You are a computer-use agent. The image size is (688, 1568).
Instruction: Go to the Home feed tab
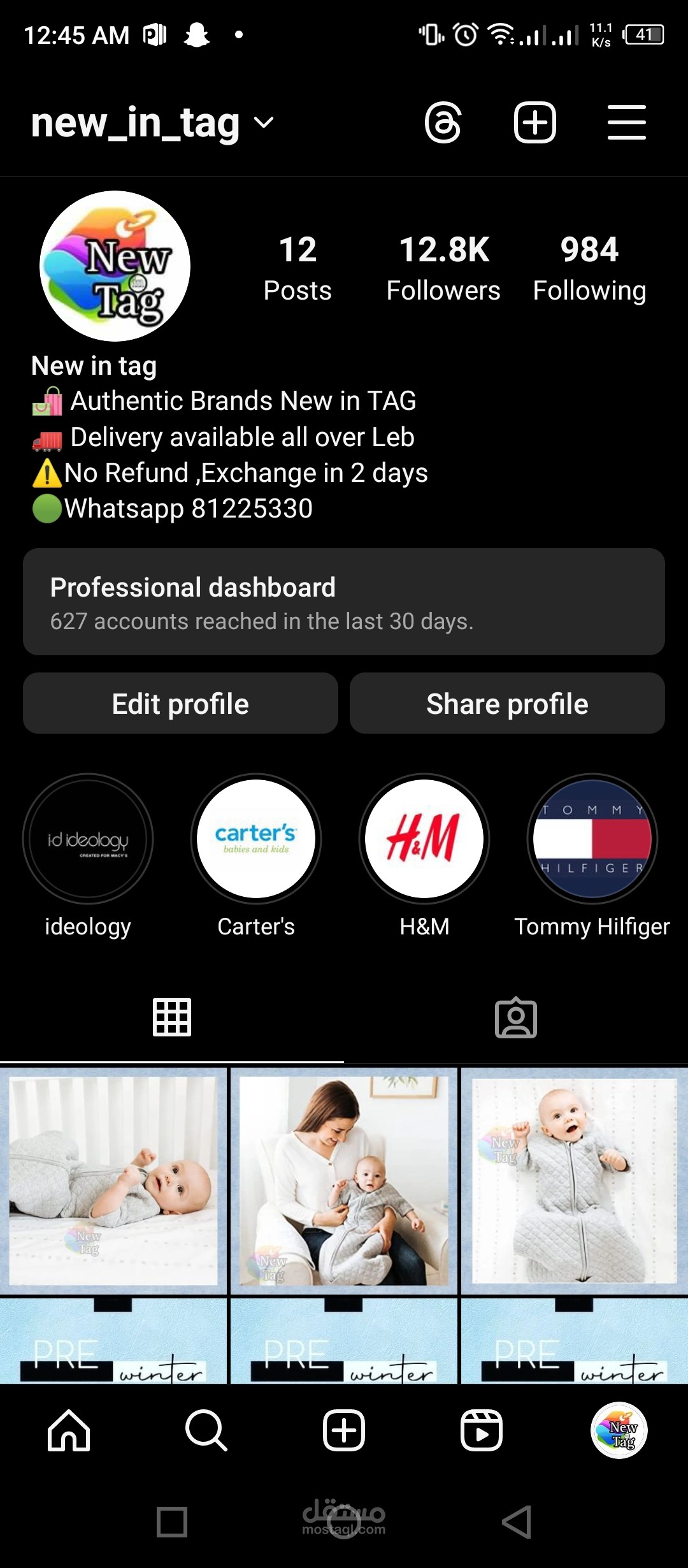click(69, 1431)
